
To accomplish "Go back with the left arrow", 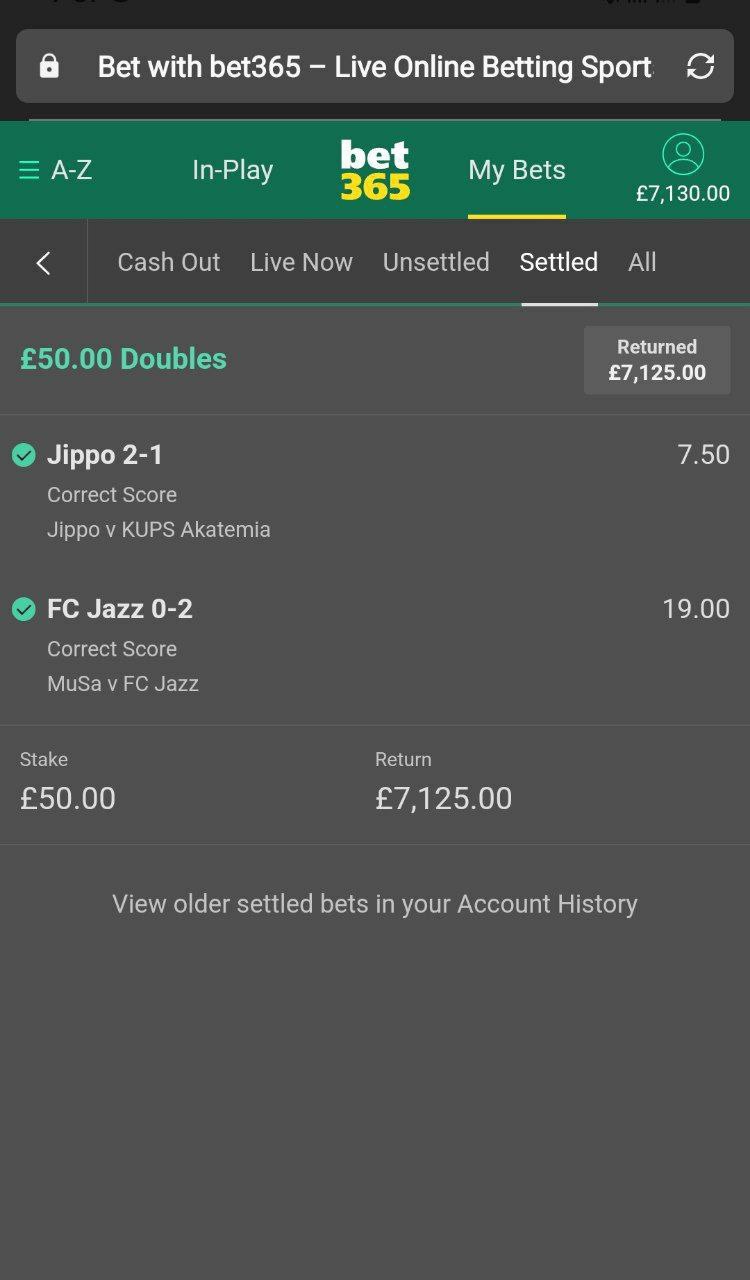I will click(x=43, y=263).
